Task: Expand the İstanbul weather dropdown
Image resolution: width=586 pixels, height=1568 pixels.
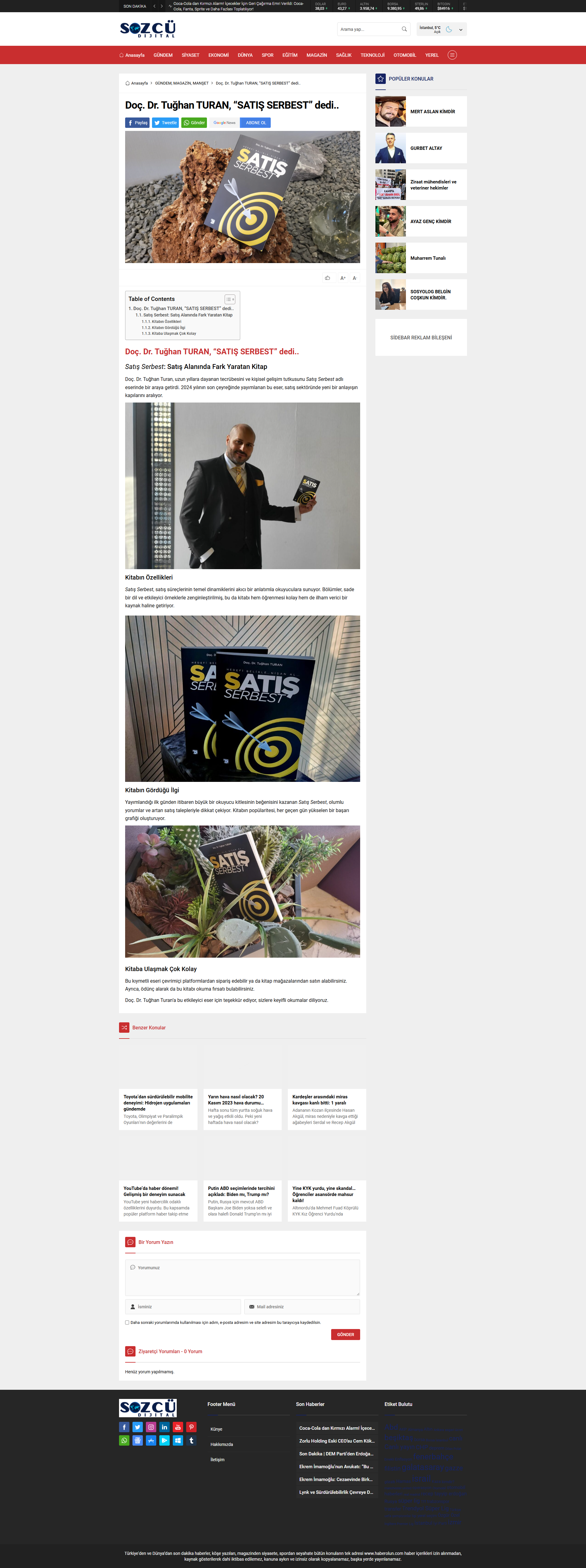Action: [461, 29]
